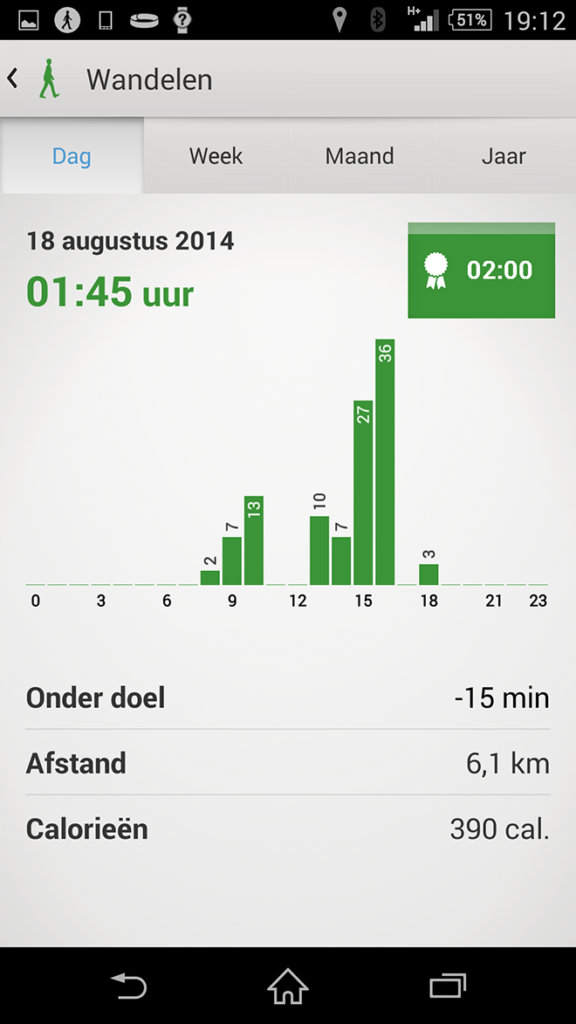Open the recent apps overview

[x=447, y=986]
